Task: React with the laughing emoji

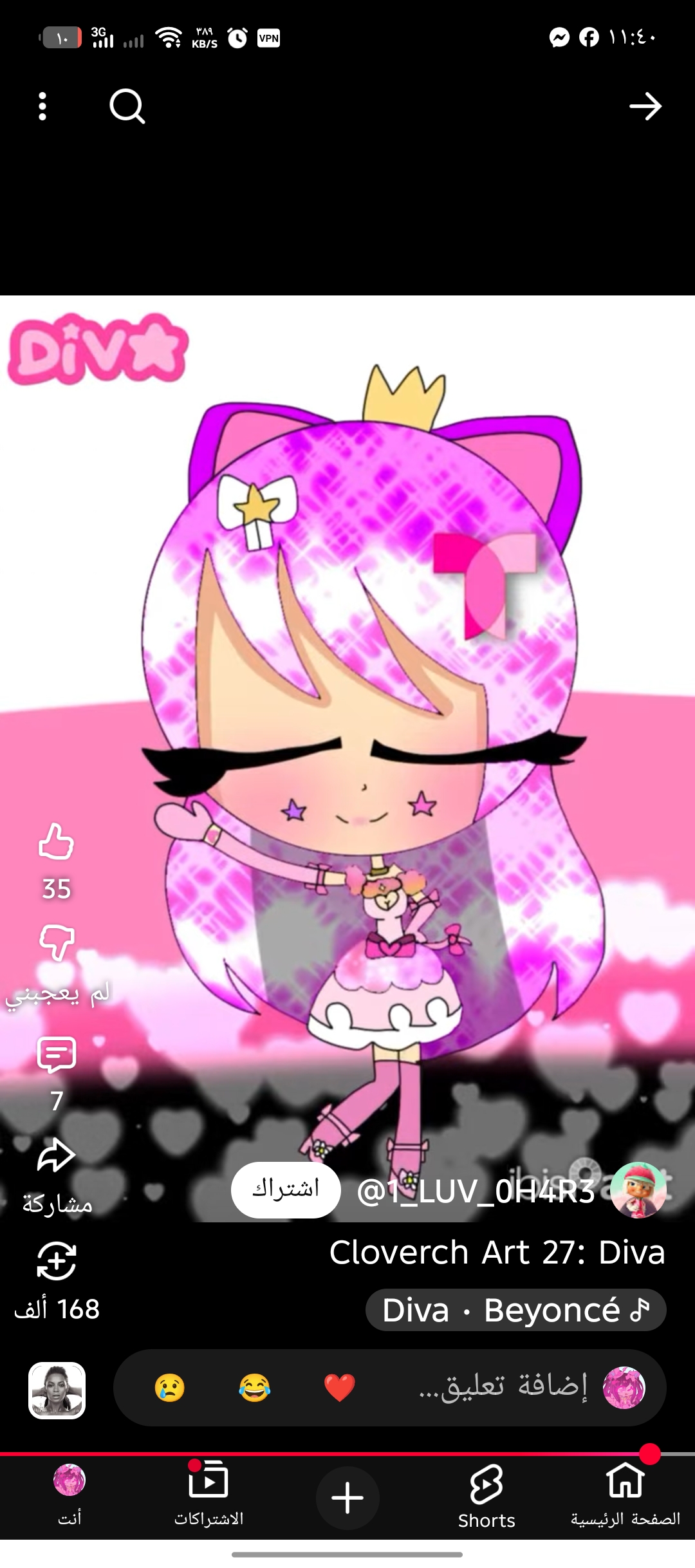Action: tap(255, 1387)
